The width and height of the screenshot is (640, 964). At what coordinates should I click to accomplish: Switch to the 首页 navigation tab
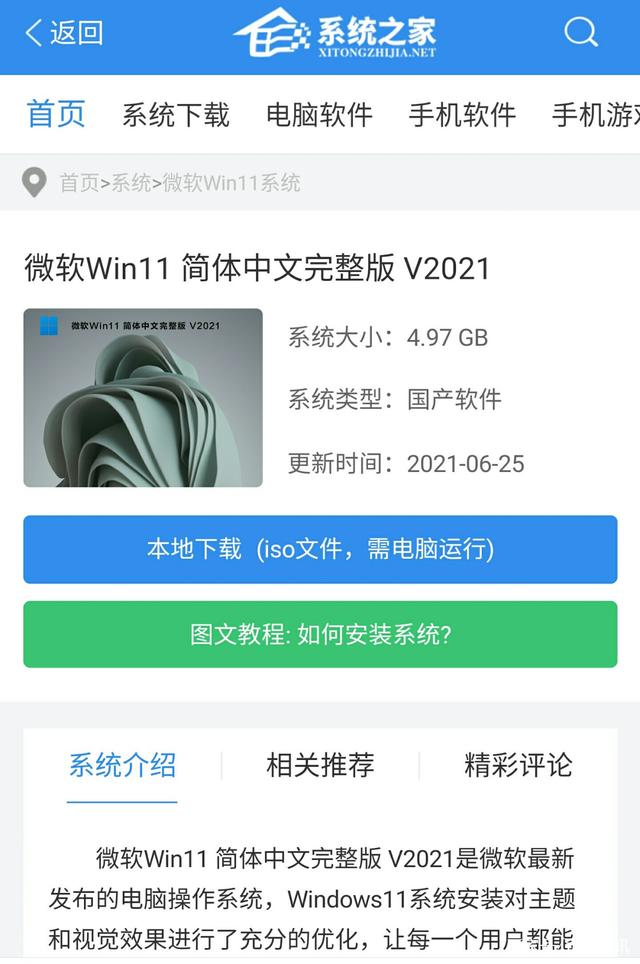tap(56, 114)
